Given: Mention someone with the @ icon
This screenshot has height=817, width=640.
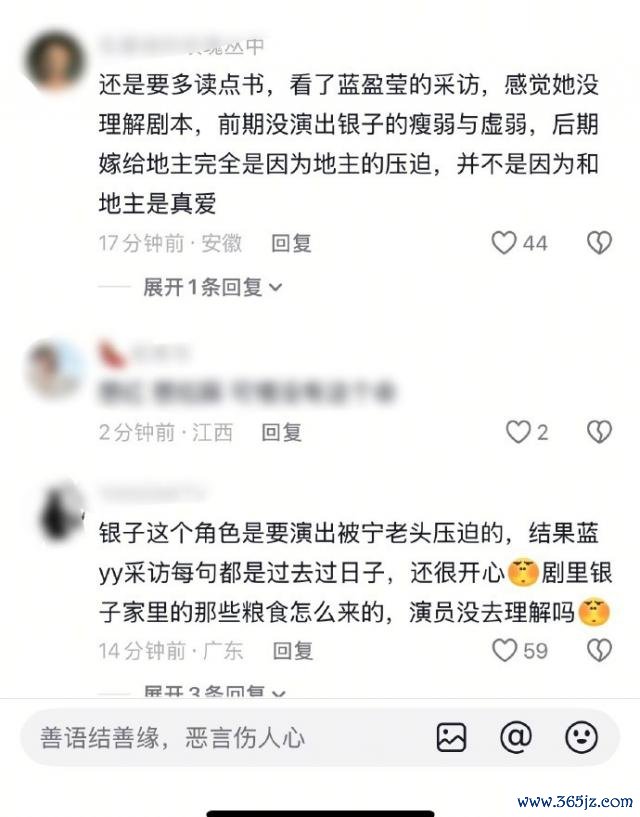Looking at the screenshot, I should click(516, 738).
